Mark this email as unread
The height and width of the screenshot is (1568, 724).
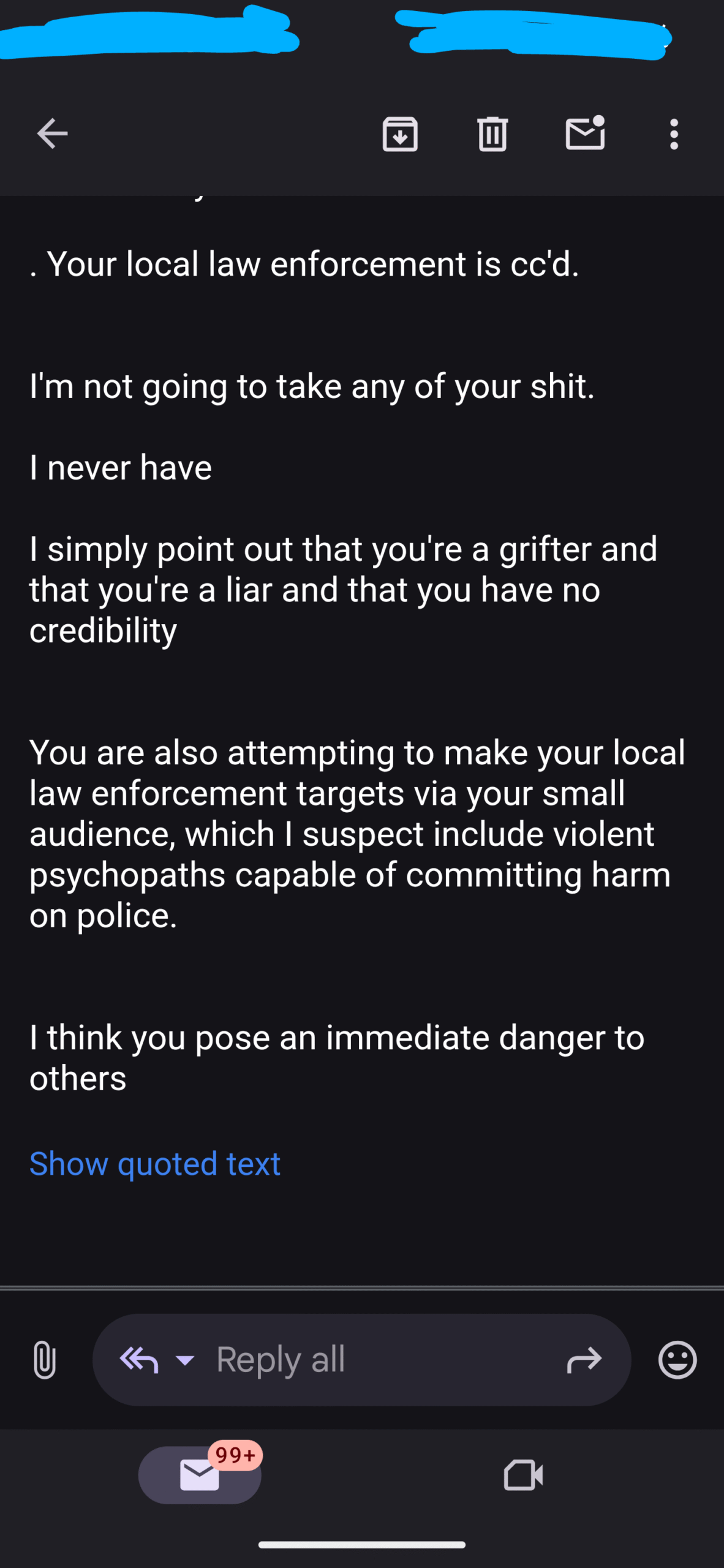pos(585,132)
